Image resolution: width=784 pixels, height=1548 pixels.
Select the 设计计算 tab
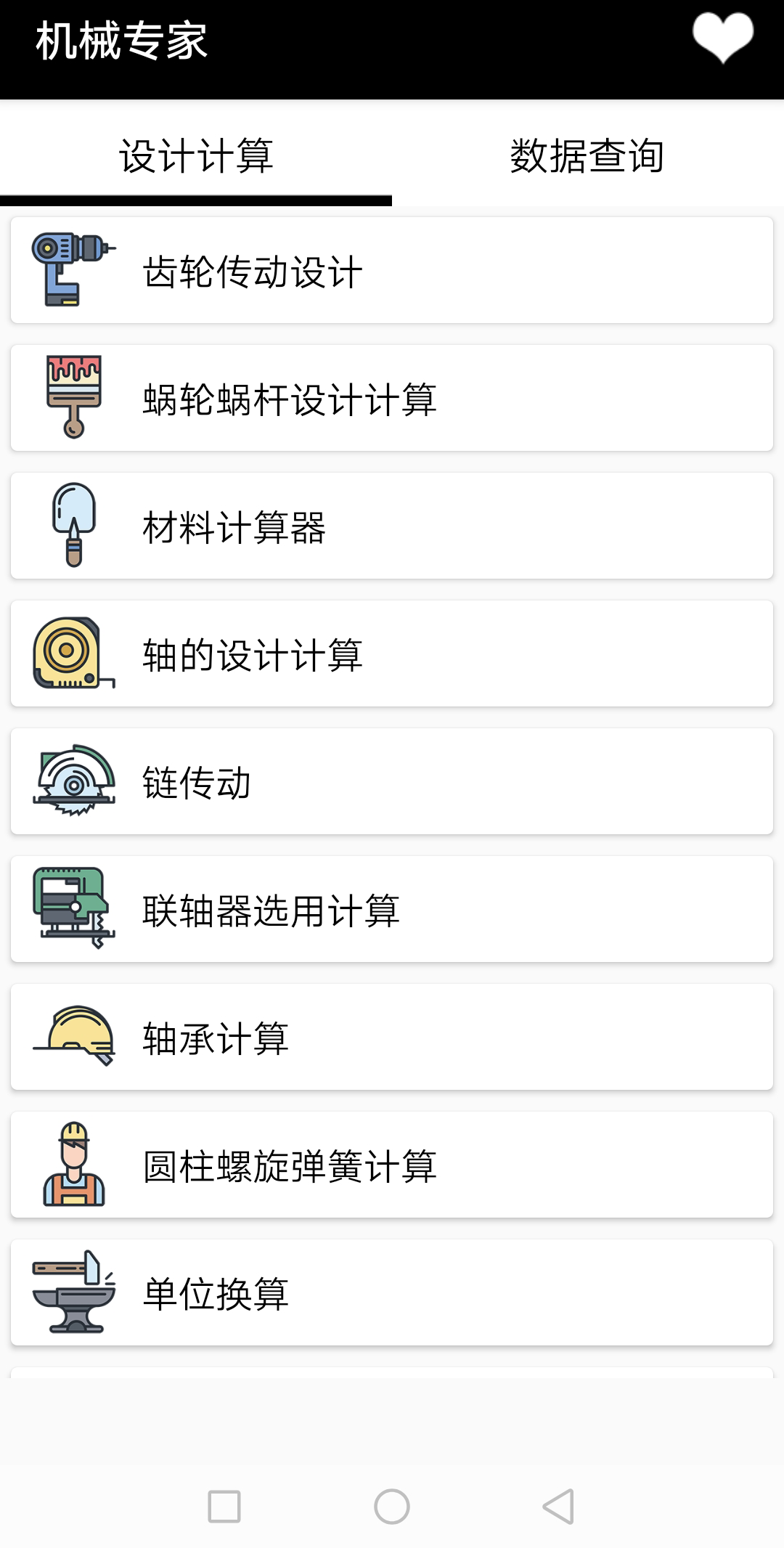click(196, 155)
